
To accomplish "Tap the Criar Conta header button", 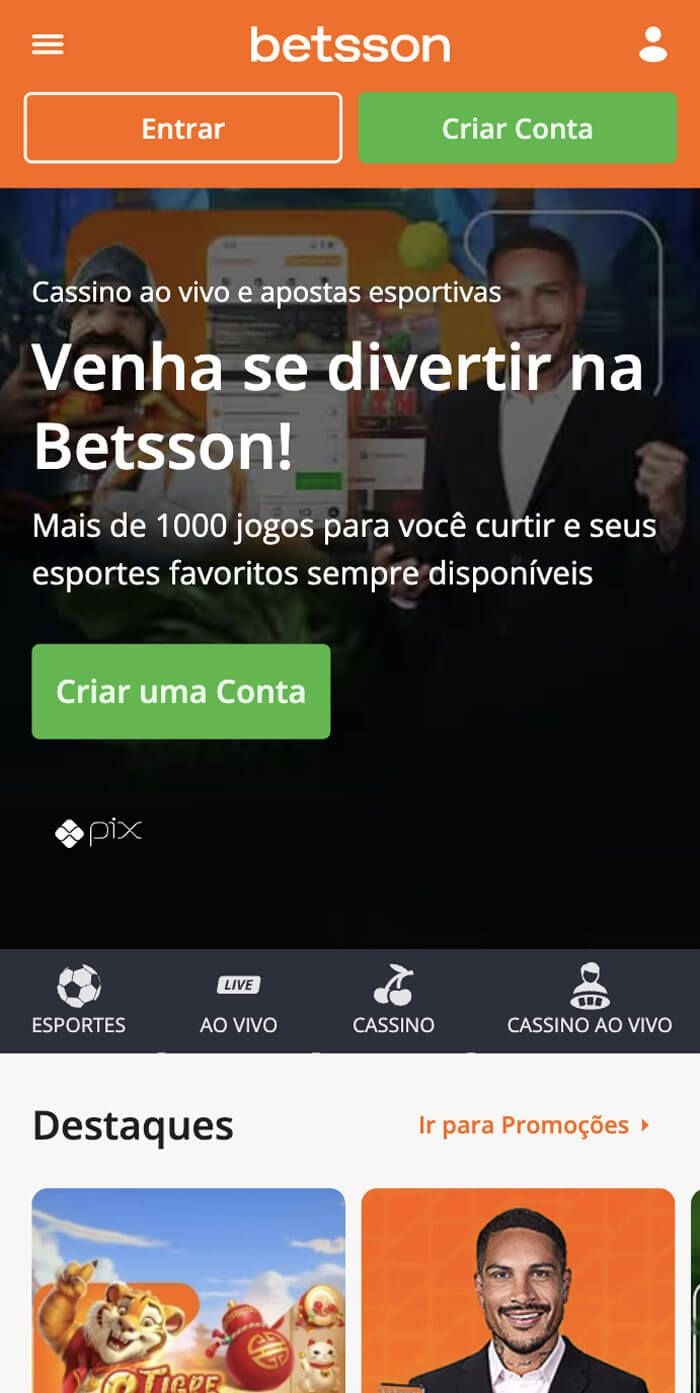I will [x=517, y=128].
